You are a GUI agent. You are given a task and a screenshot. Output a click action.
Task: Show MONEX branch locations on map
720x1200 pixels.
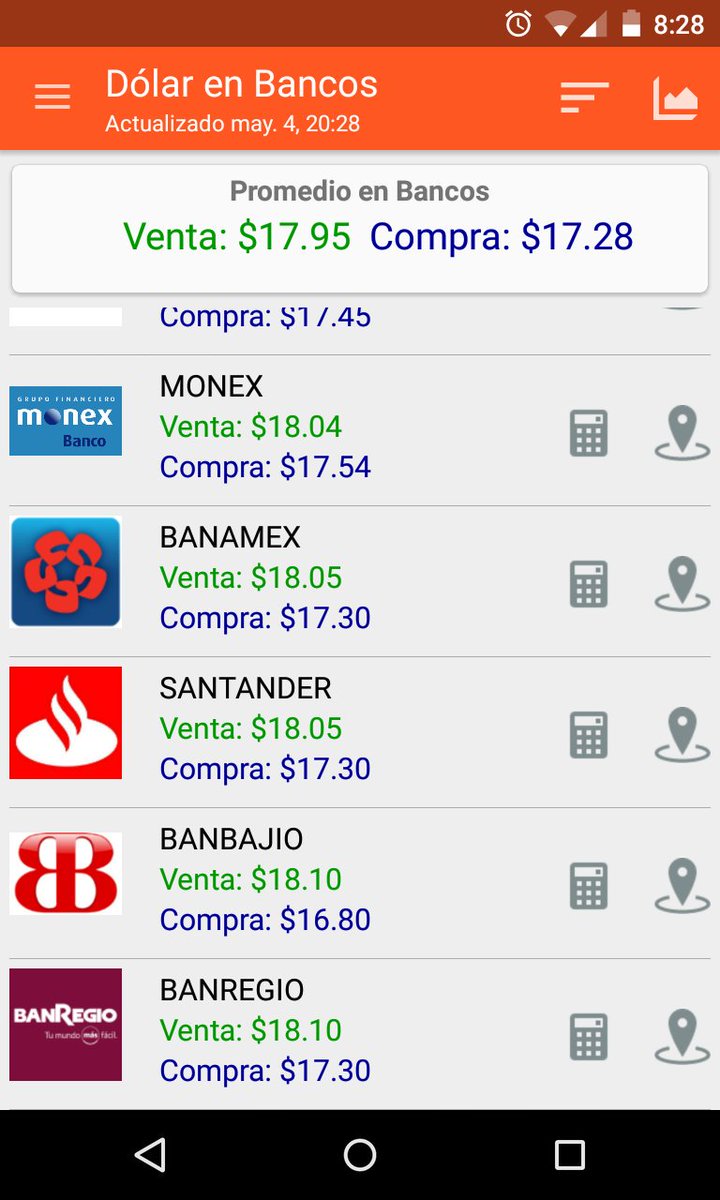pos(682,434)
